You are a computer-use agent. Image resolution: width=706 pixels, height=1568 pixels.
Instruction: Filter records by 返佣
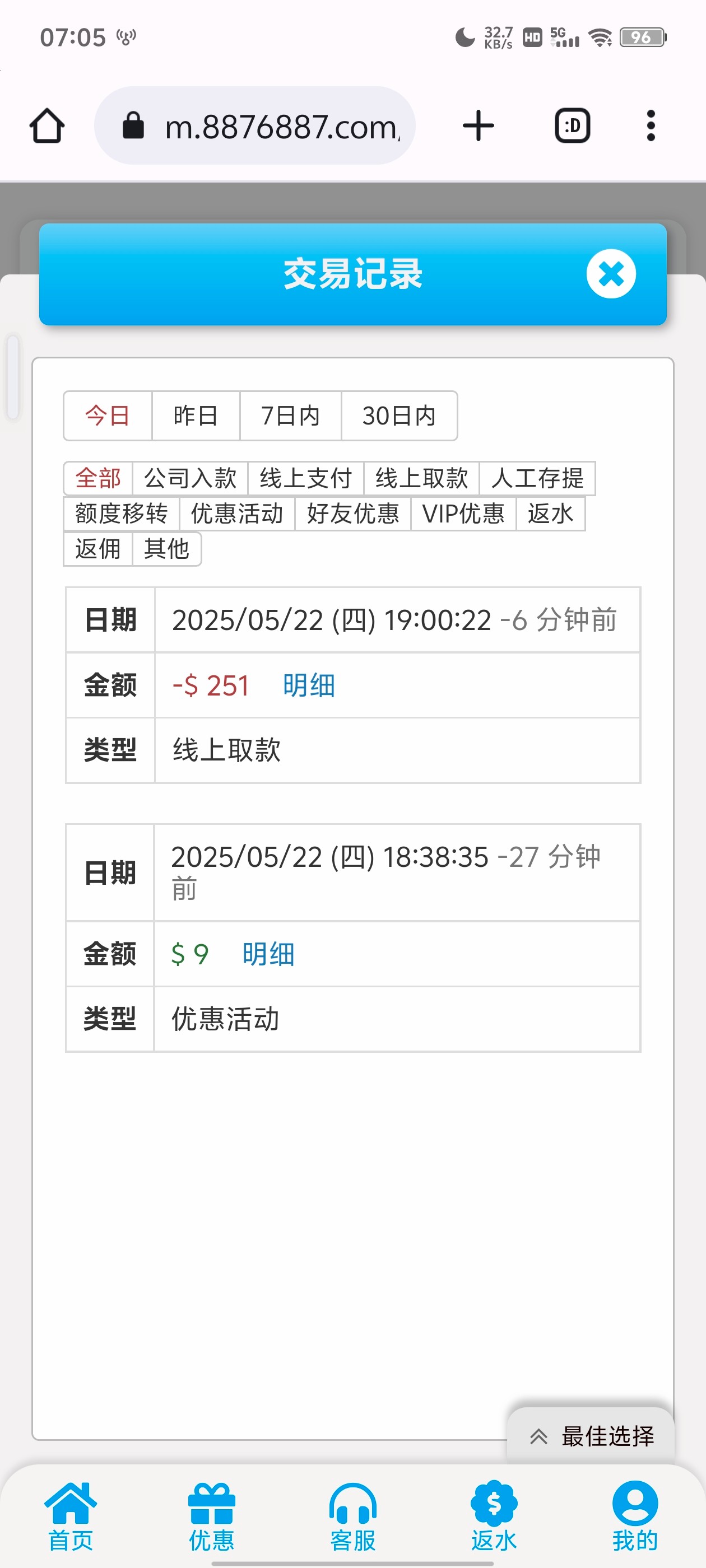[97, 549]
